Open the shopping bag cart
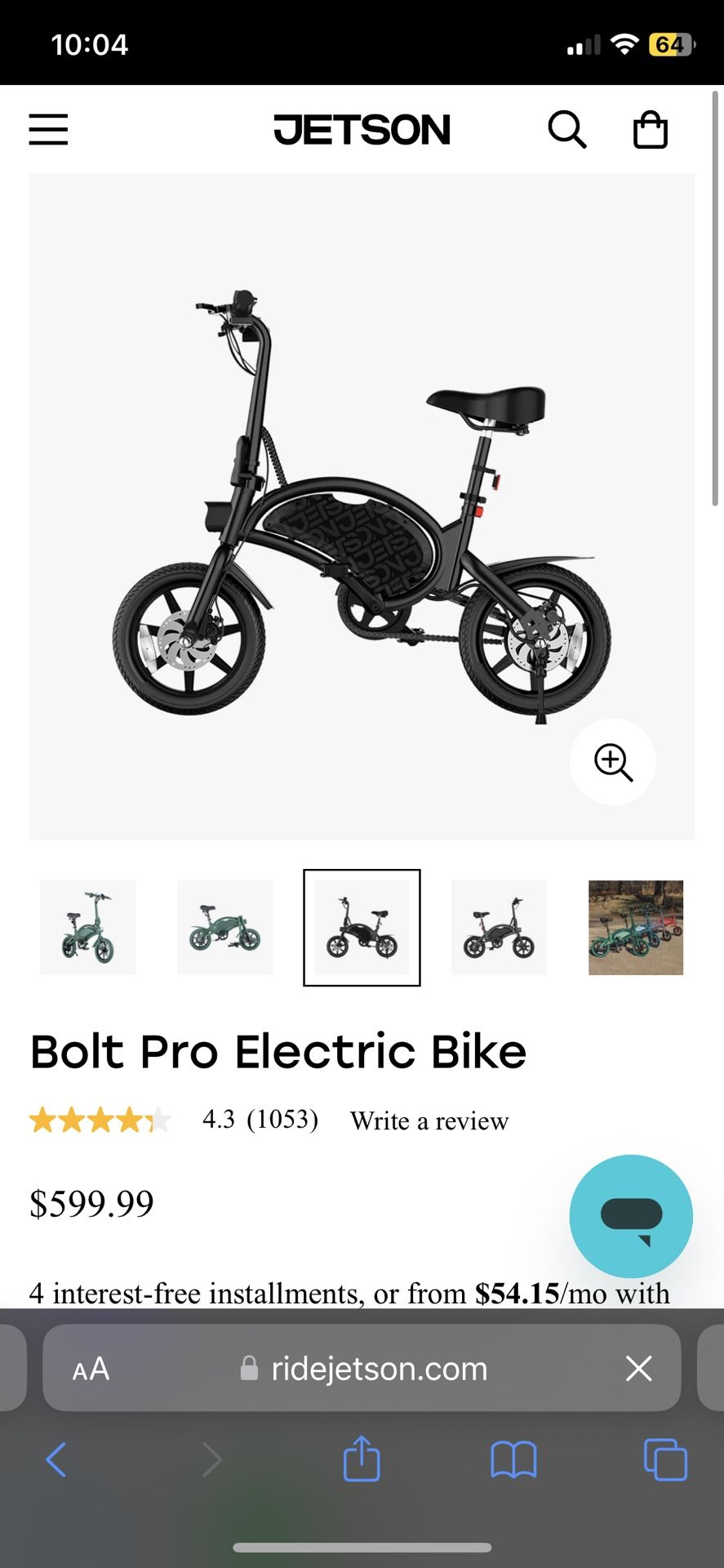 [651, 129]
